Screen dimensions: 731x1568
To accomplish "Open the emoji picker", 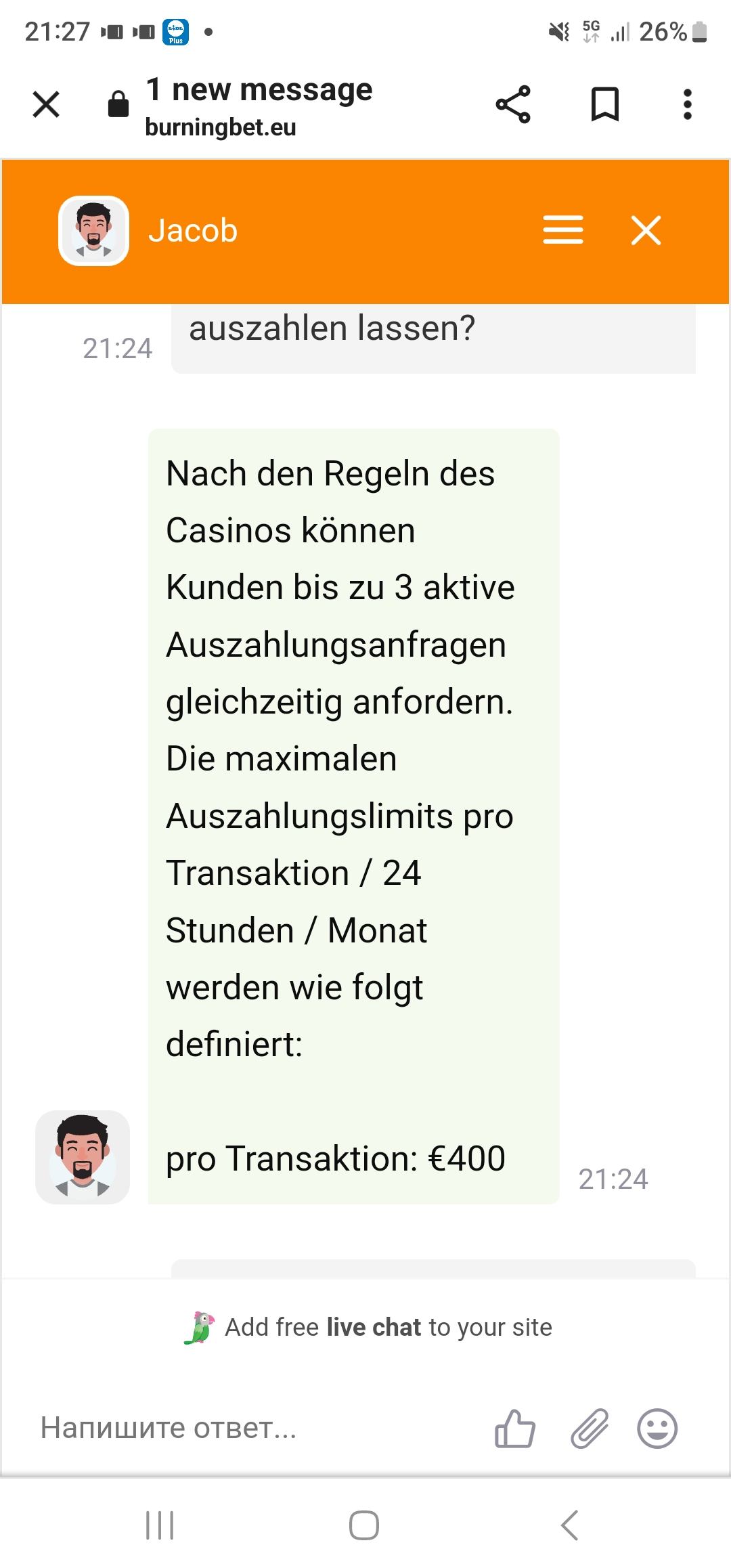I will tap(657, 1429).
